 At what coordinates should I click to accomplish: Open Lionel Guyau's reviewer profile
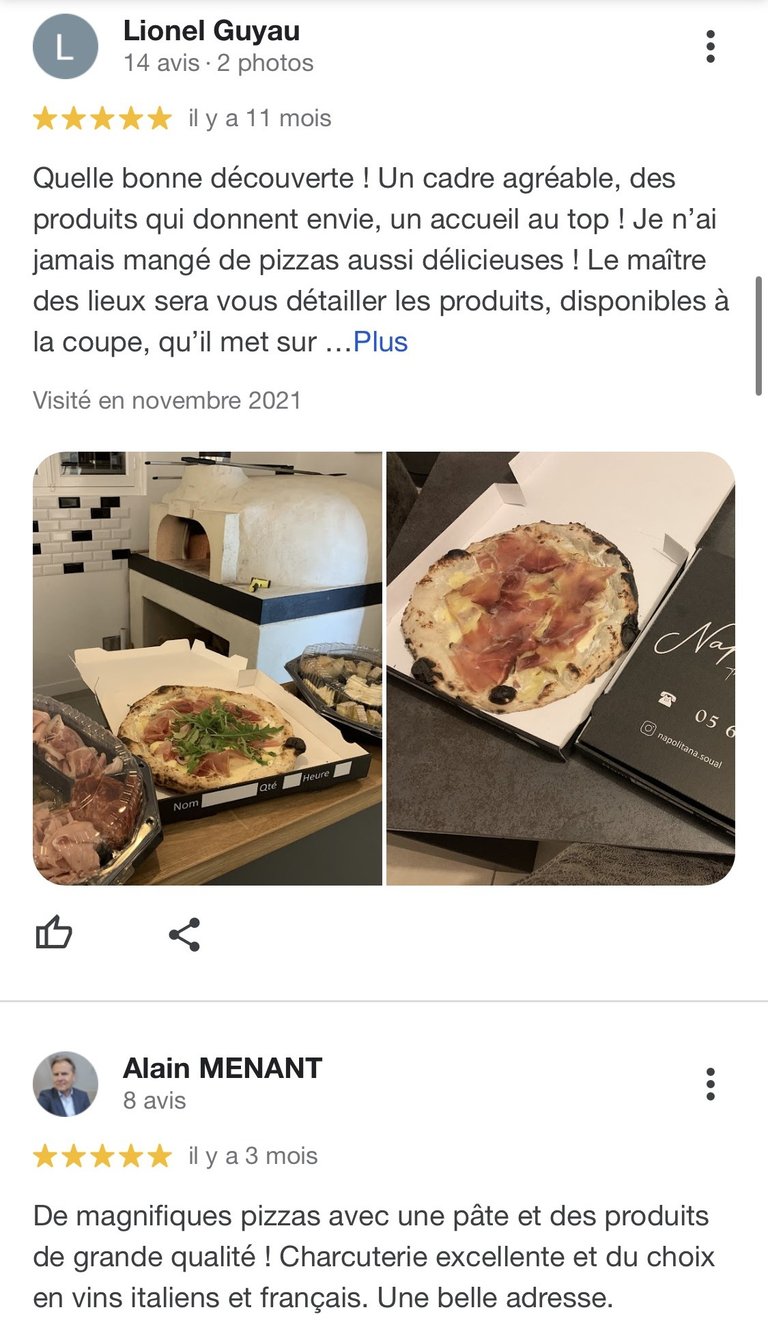(x=211, y=31)
